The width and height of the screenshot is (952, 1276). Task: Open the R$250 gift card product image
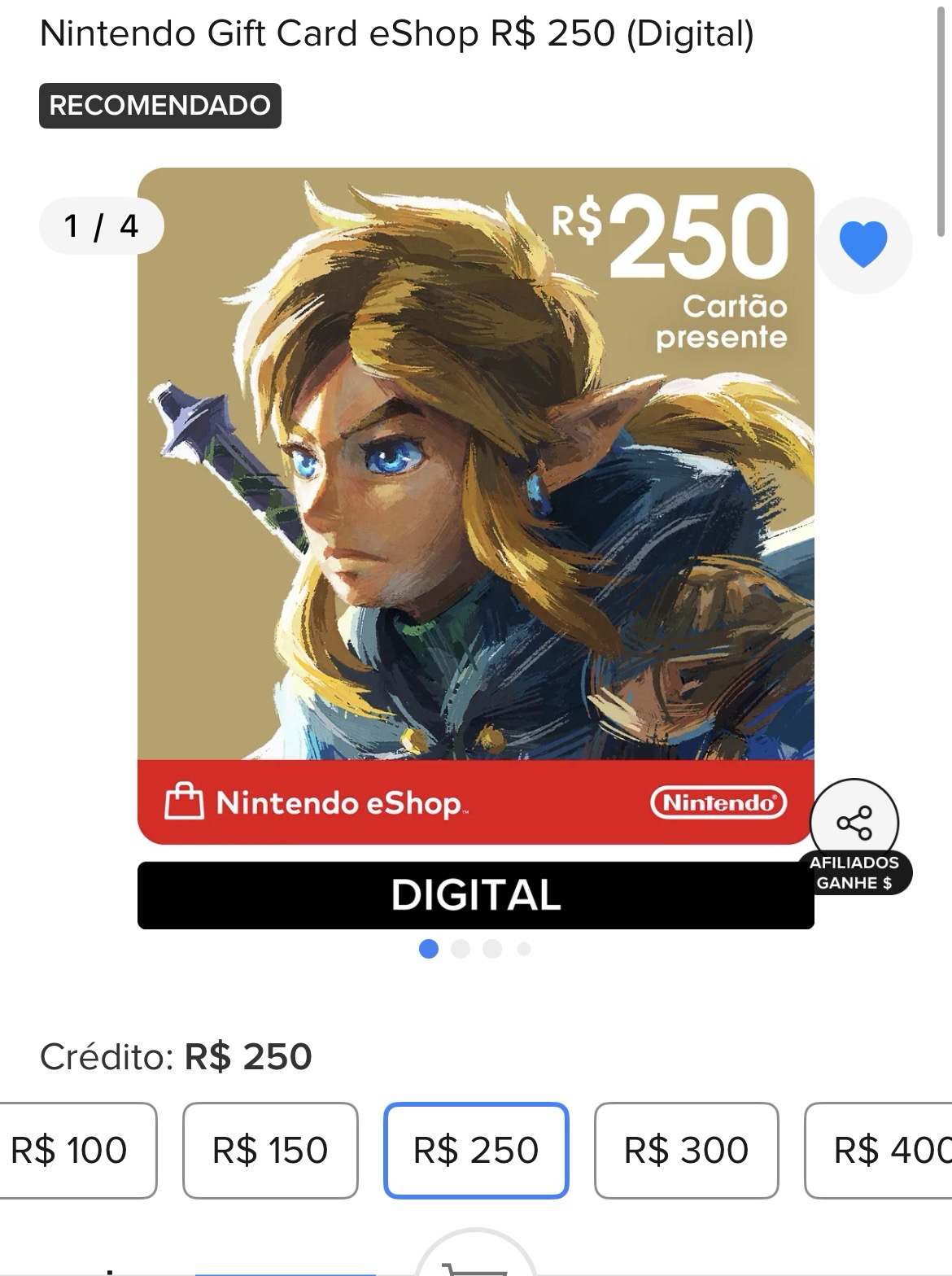(x=475, y=505)
